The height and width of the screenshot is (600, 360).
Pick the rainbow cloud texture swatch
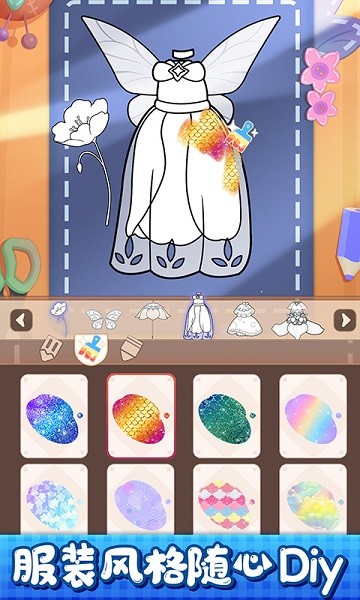pyautogui.click(x=313, y=499)
